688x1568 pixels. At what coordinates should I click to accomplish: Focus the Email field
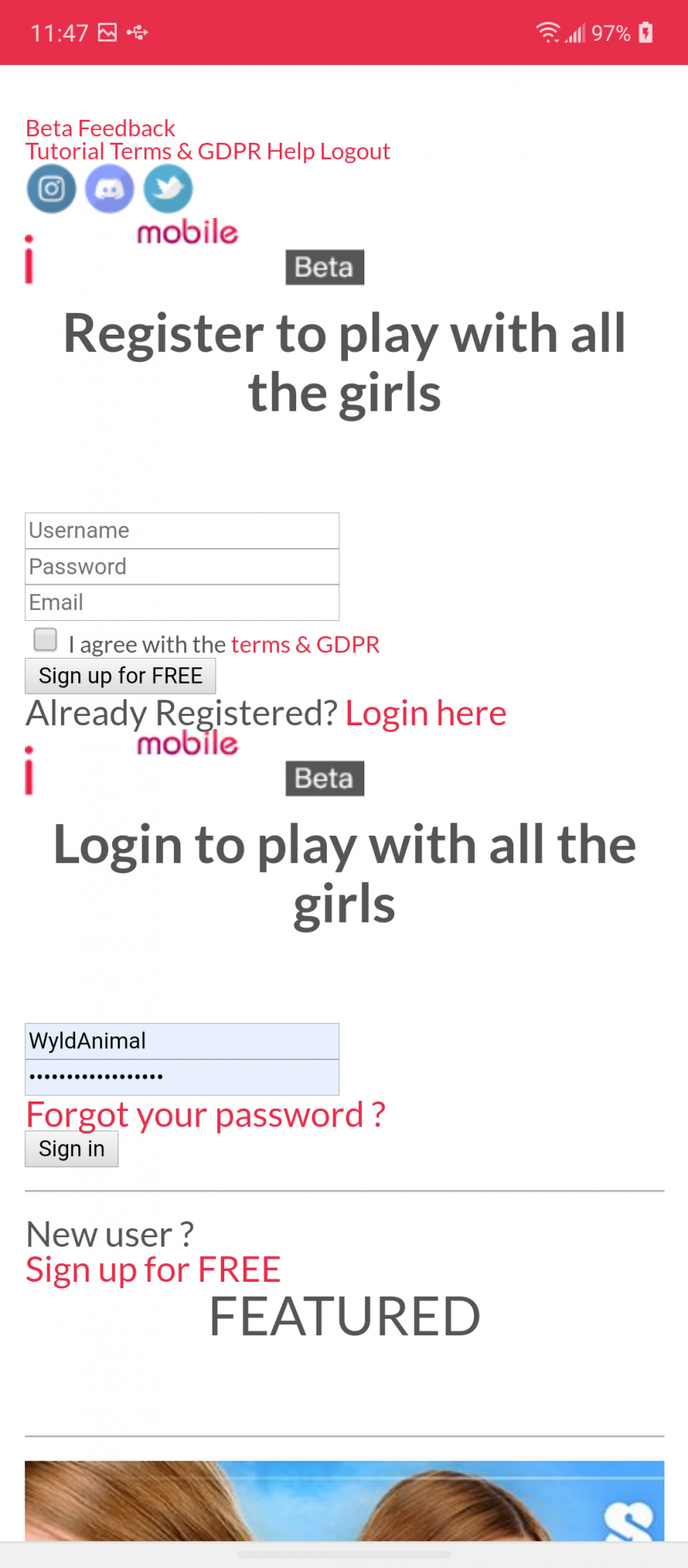pyautogui.click(x=182, y=603)
